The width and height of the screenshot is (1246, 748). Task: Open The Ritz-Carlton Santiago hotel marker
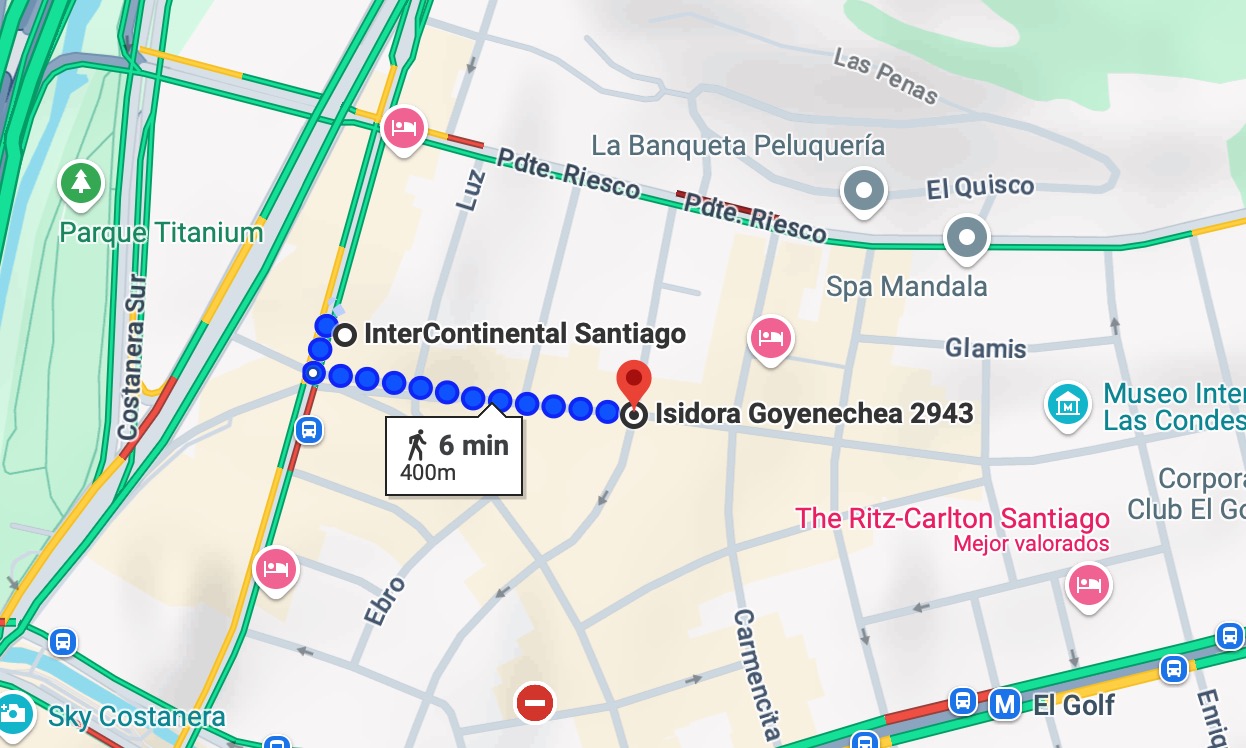tap(1088, 582)
